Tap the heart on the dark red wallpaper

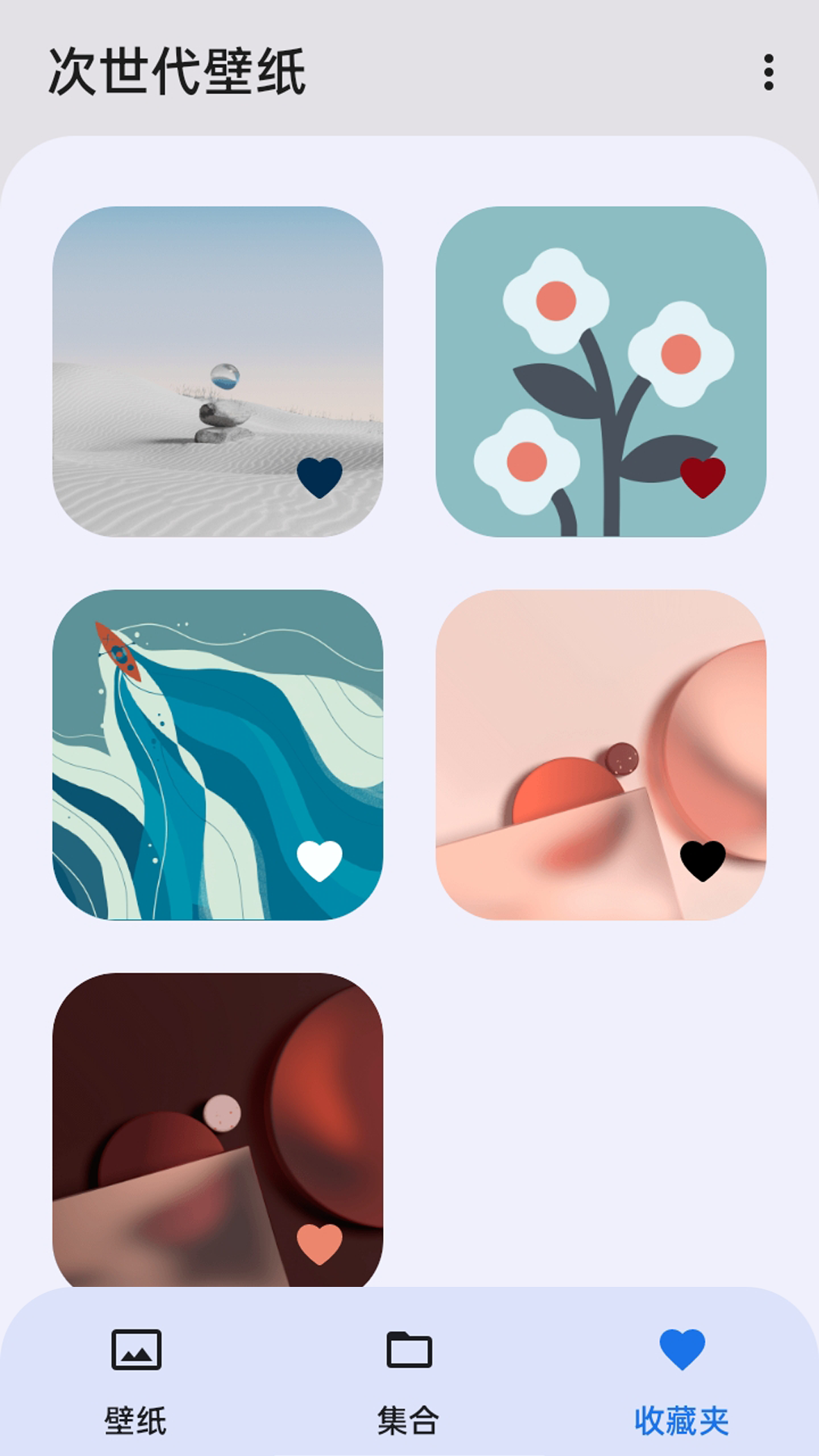(x=319, y=1244)
